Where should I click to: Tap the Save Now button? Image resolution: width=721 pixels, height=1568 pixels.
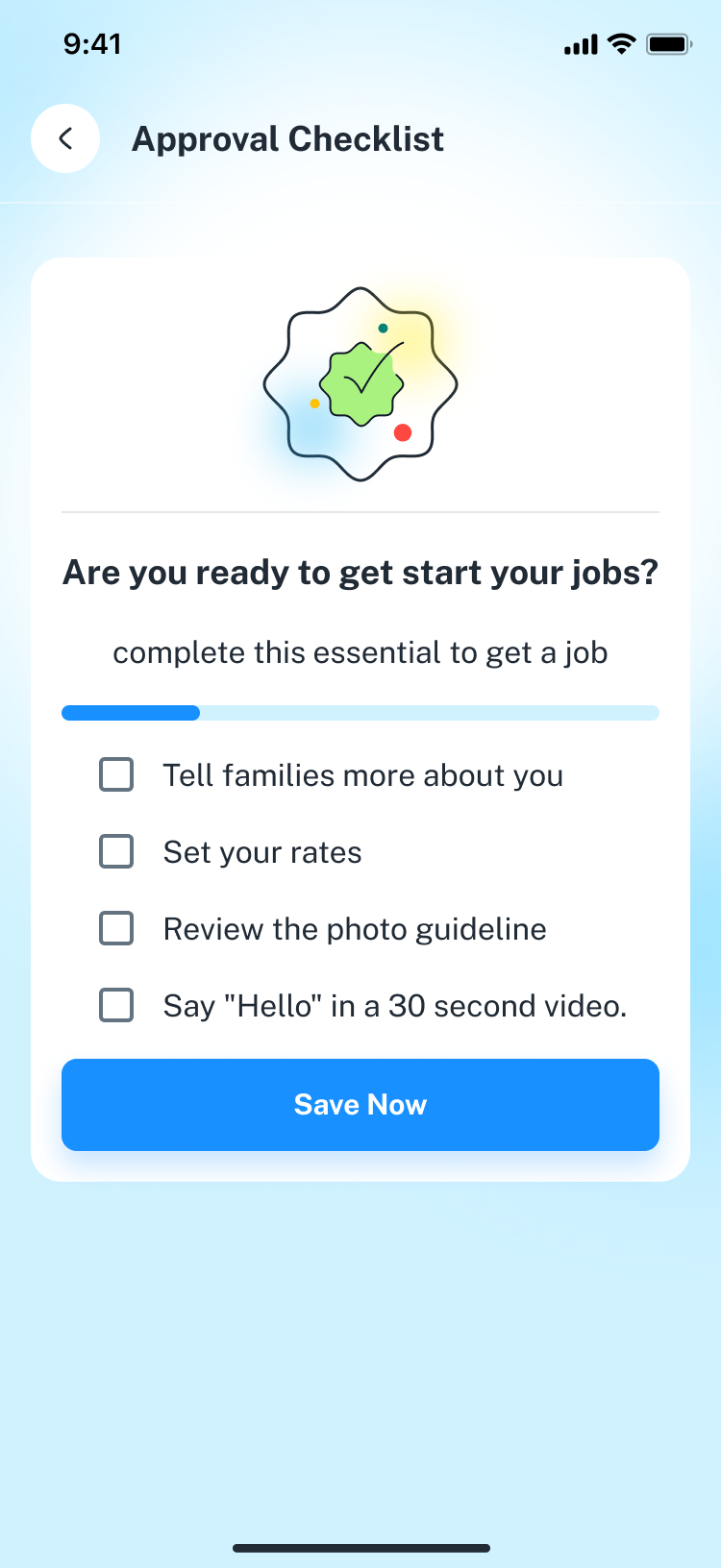360,1105
